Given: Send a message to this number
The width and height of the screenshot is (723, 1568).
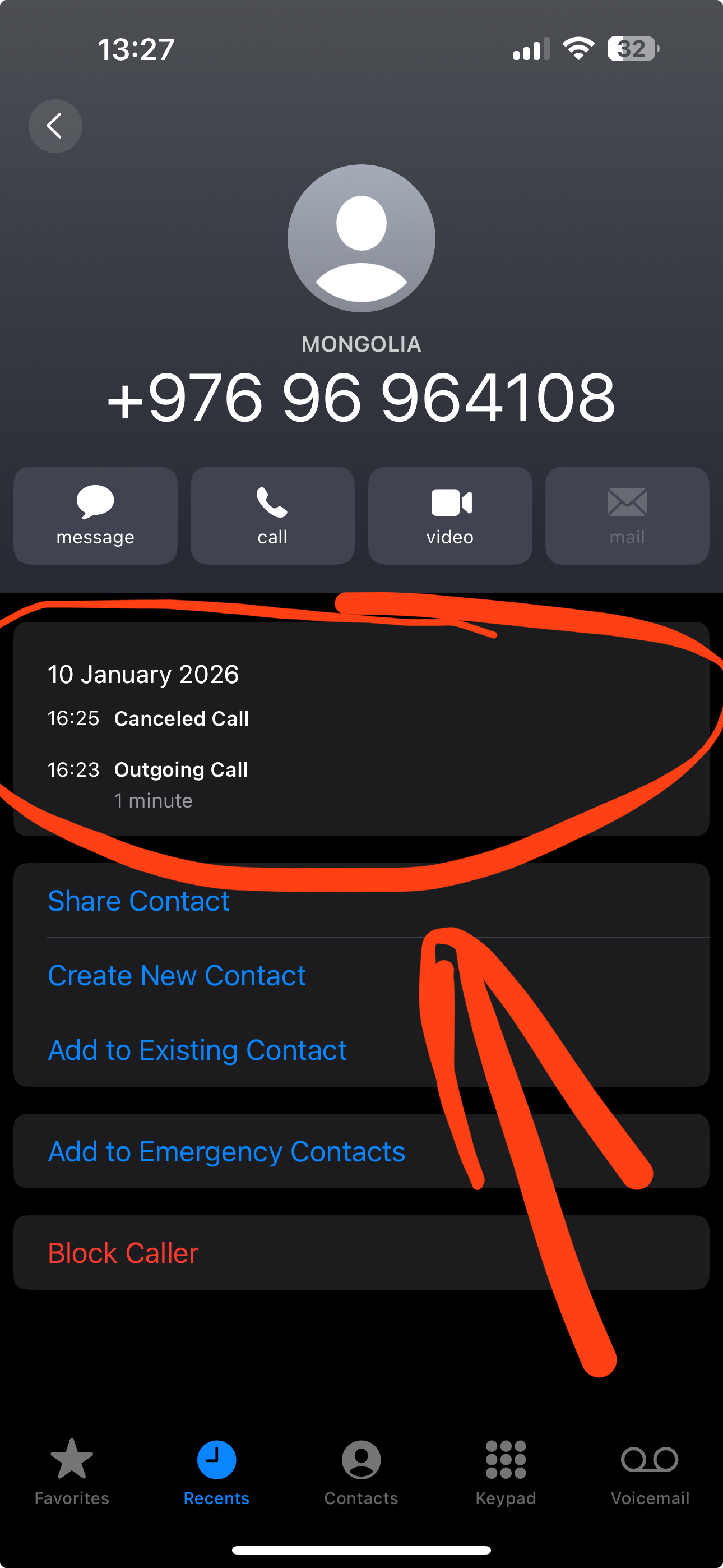Looking at the screenshot, I should pos(95,515).
